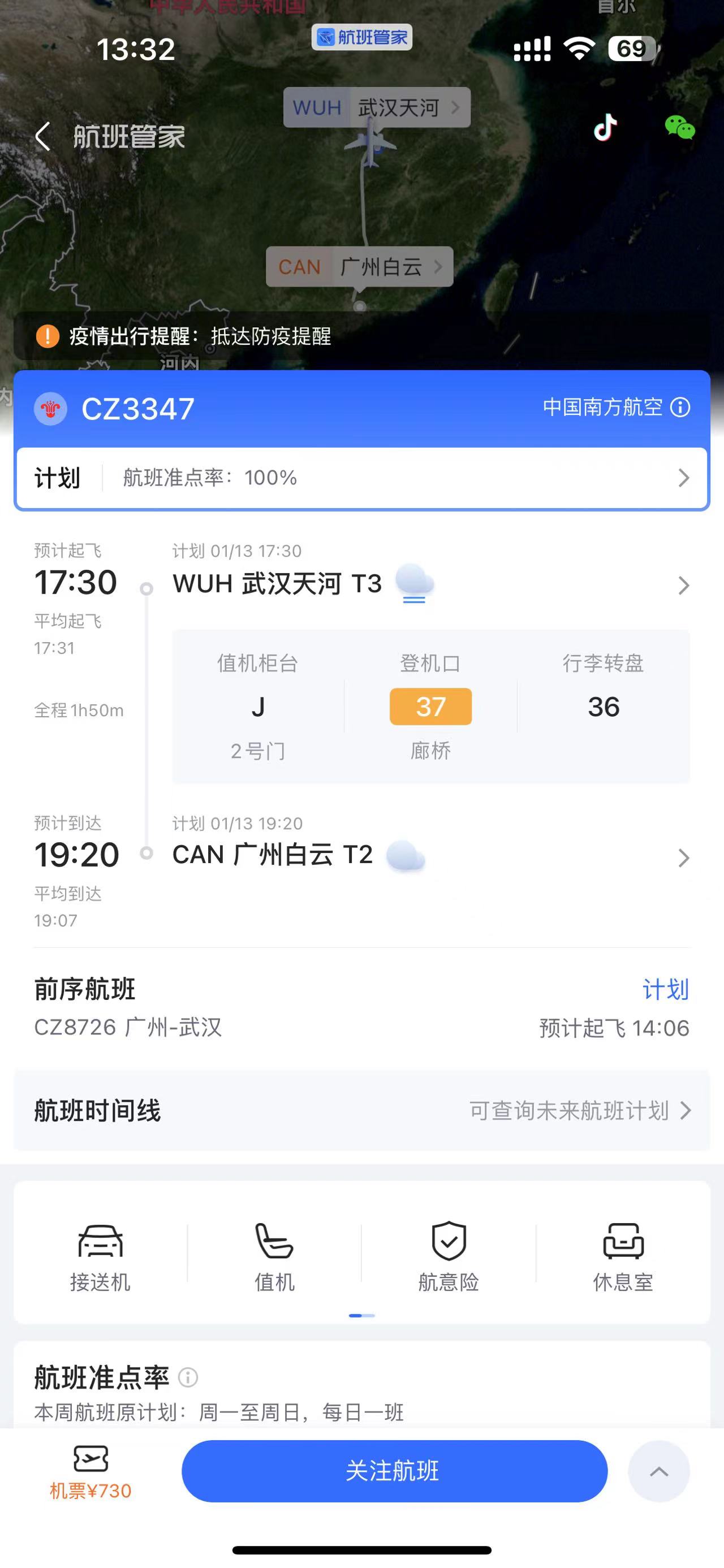Tap 关注航班 to follow this flight
724x1568 pixels.
coord(395,1471)
